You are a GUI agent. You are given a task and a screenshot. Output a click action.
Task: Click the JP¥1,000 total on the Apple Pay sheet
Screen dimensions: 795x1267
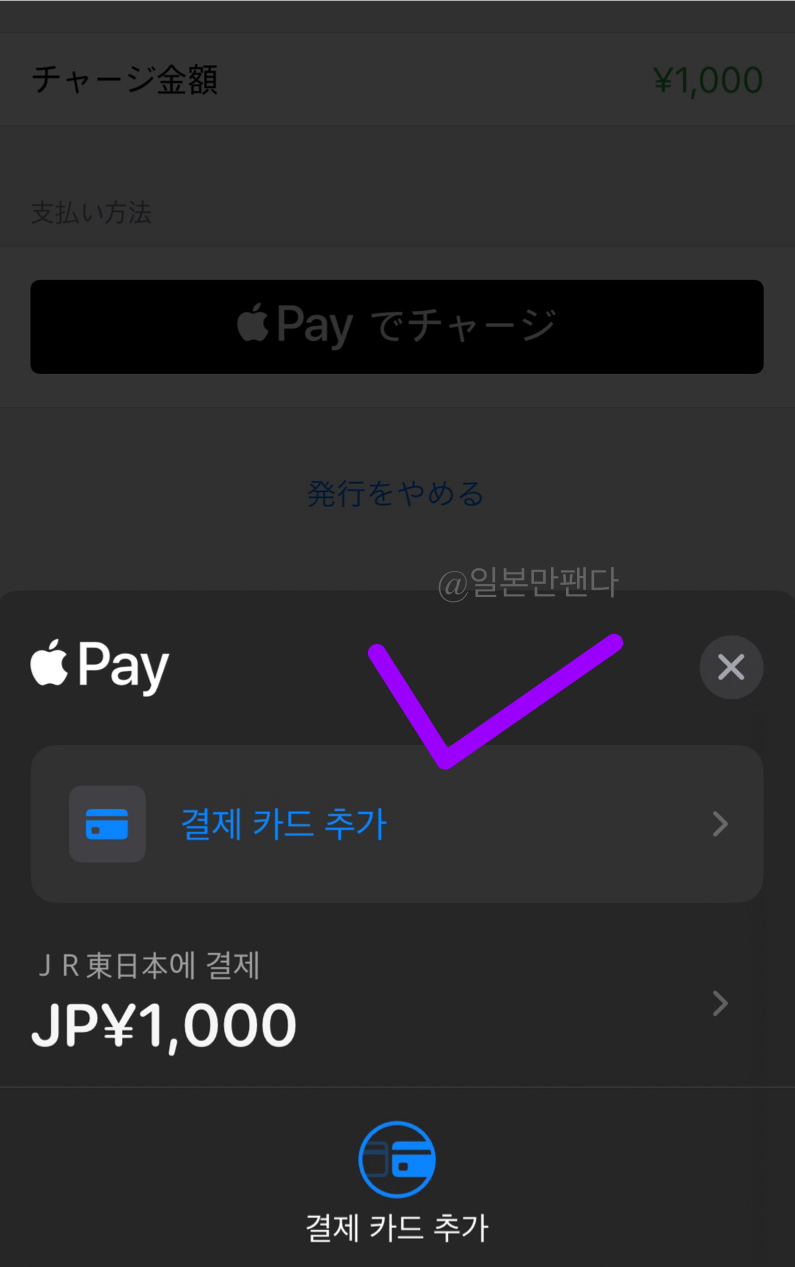click(162, 1022)
